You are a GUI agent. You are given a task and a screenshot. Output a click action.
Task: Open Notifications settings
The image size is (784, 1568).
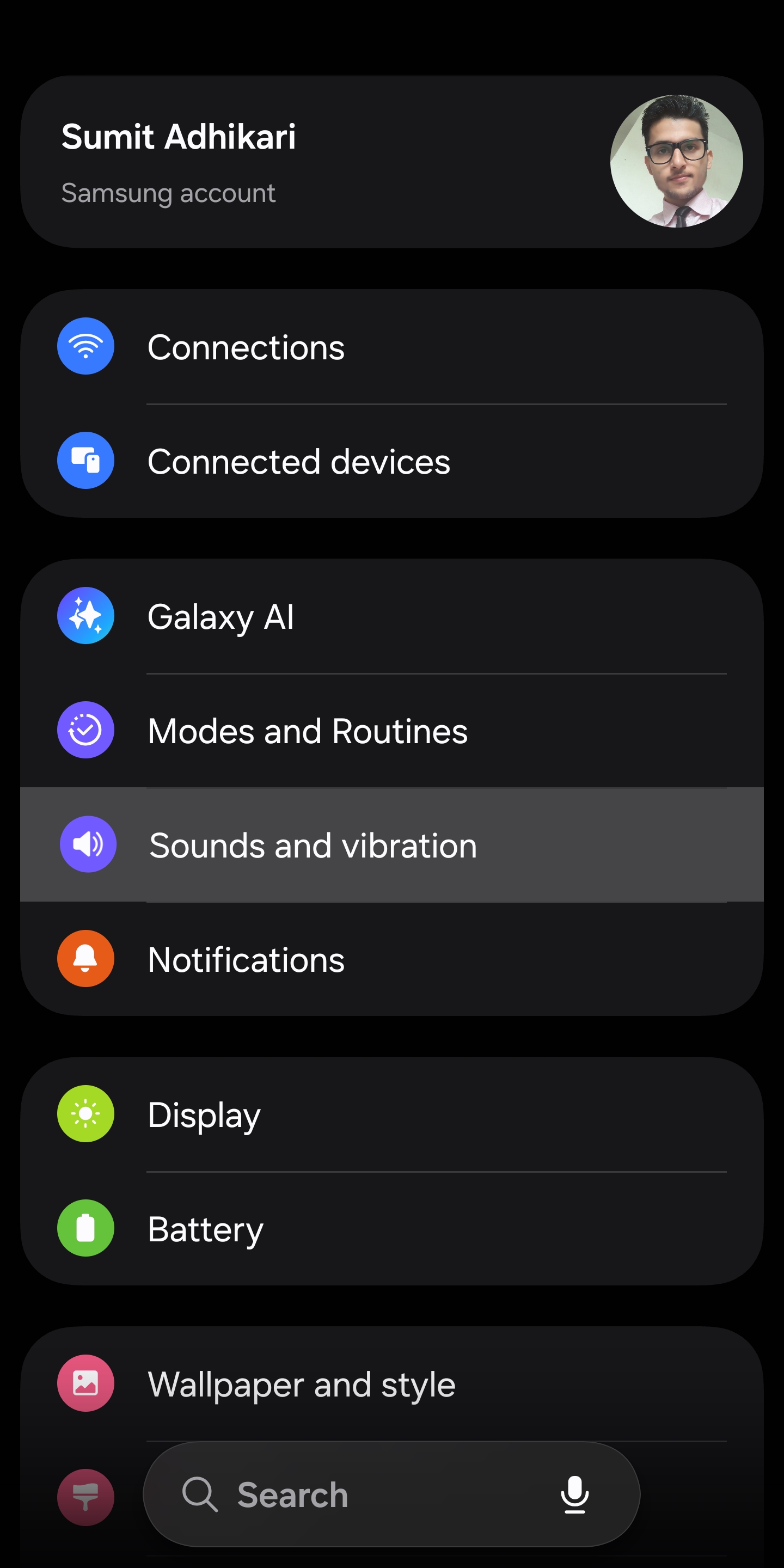pyautogui.click(x=392, y=959)
